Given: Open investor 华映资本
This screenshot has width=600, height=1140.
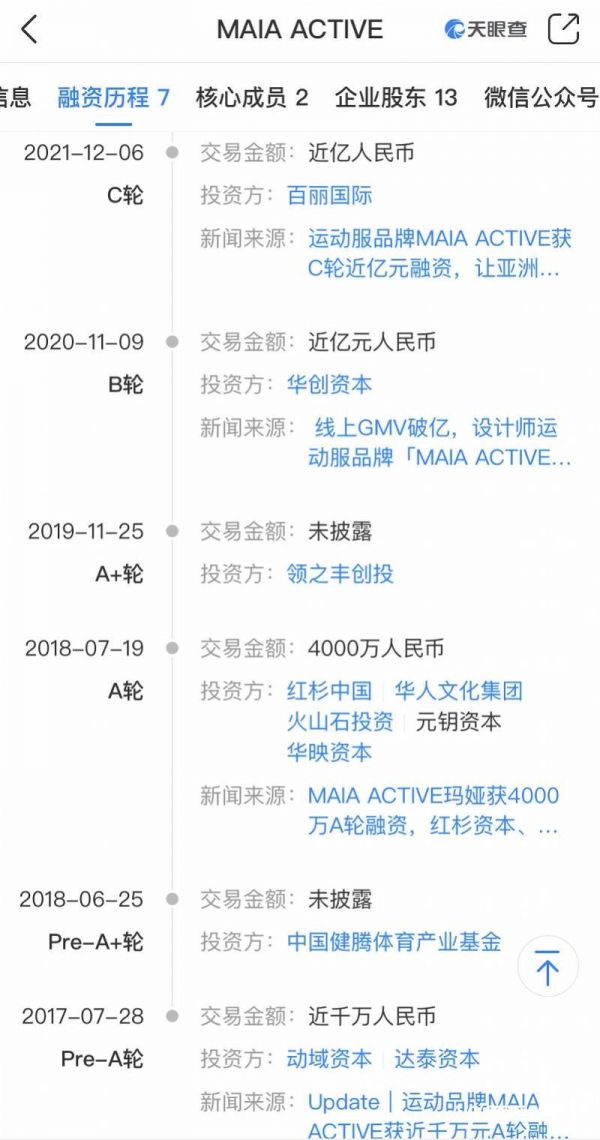Looking at the screenshot, I should click(x=329, y=751).
